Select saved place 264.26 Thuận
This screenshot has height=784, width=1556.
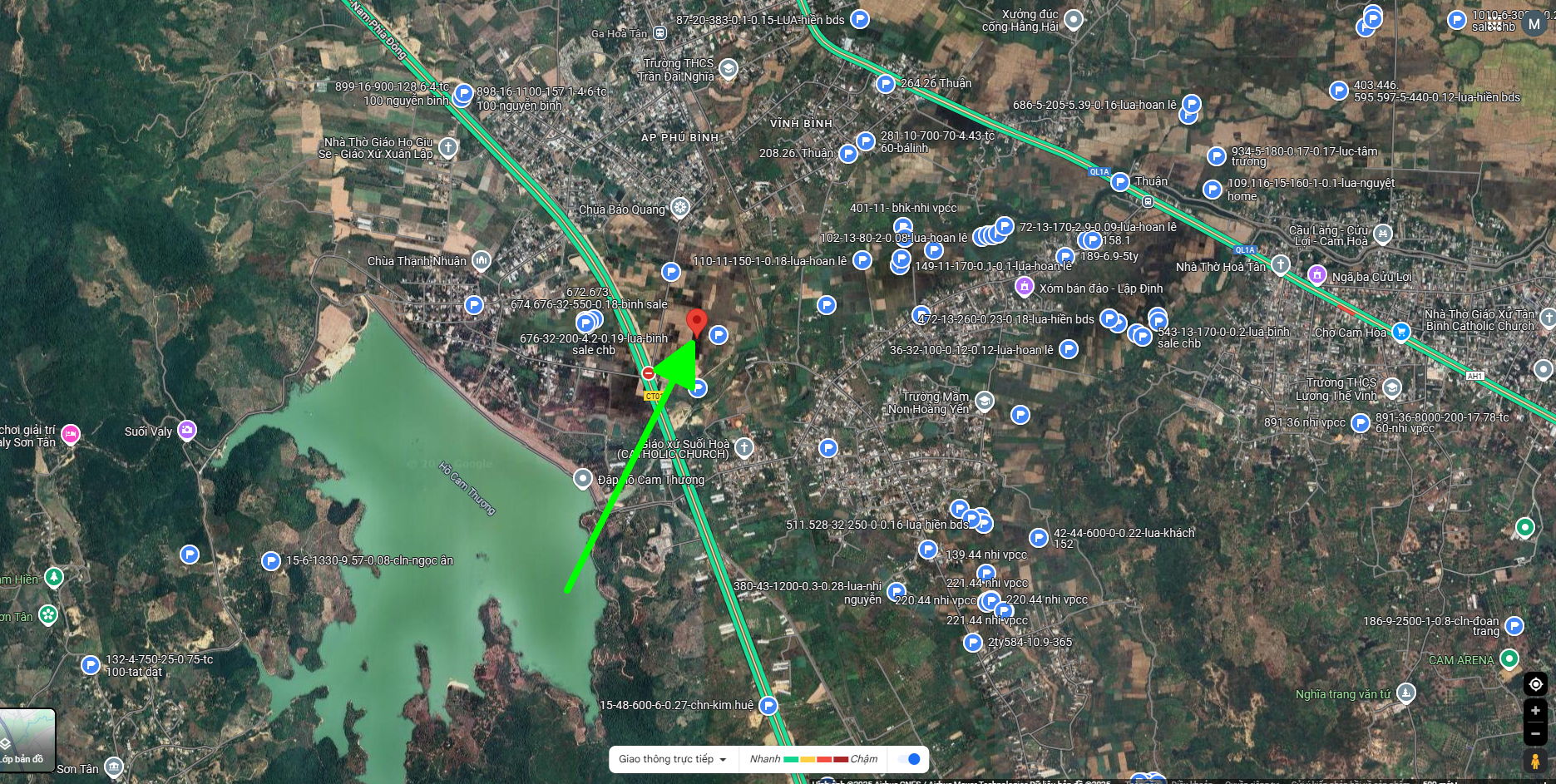[886, 83]
